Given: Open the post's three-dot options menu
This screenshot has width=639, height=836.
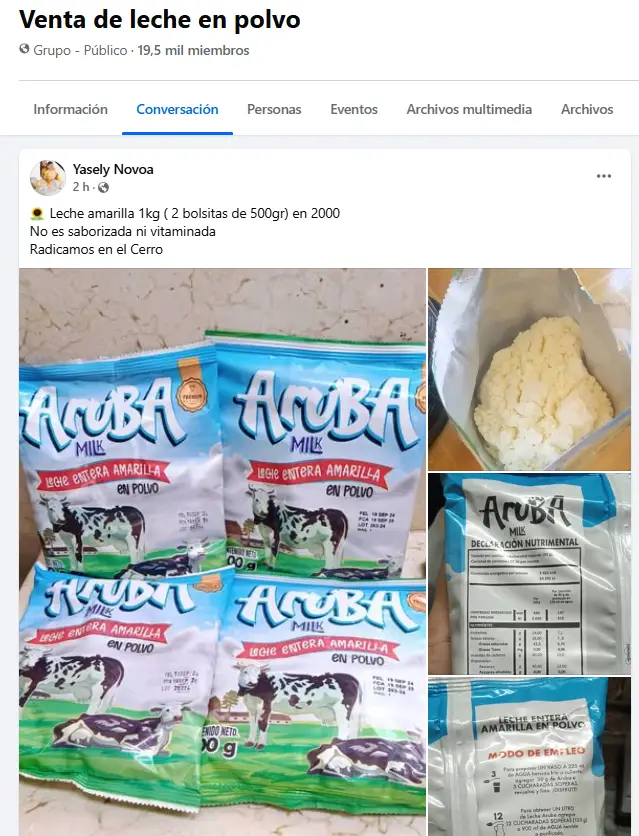Looking at the screenshot, I should pyautogui.click(x=604, y=176).
